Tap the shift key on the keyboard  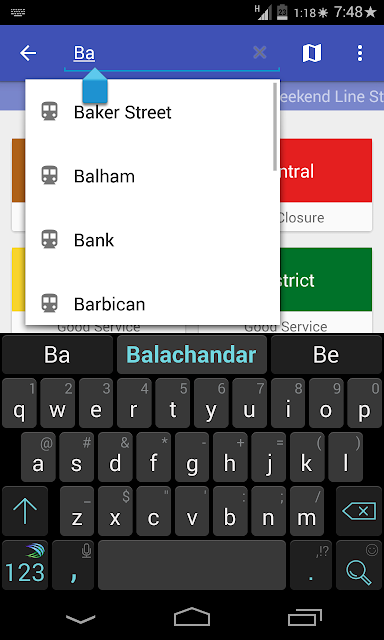[25, 511]
